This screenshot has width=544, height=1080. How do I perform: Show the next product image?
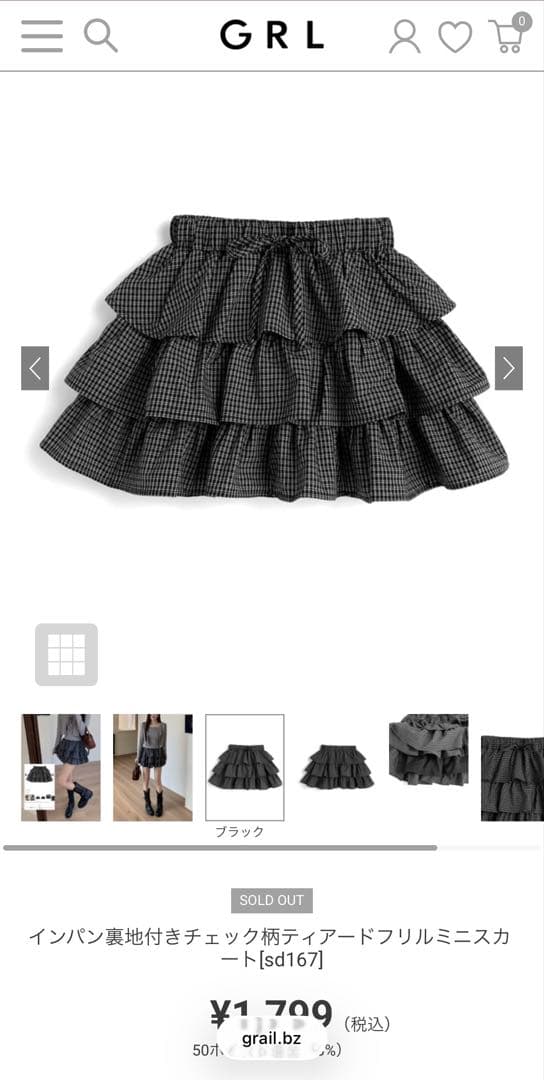click(509, 368)
